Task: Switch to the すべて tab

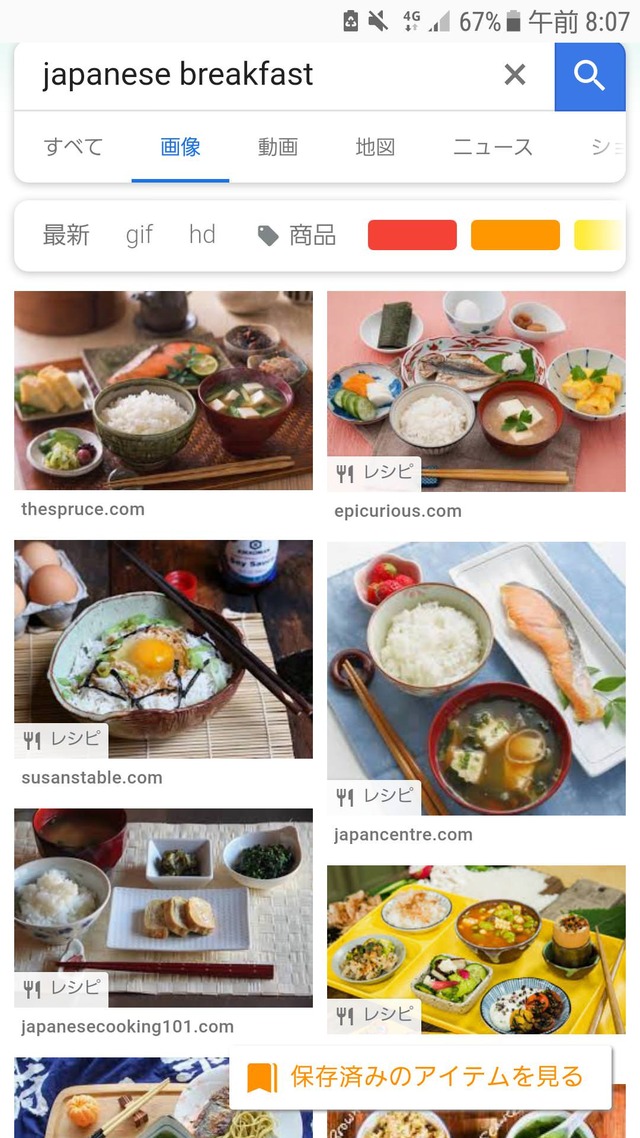Action: tap(73, 147)
